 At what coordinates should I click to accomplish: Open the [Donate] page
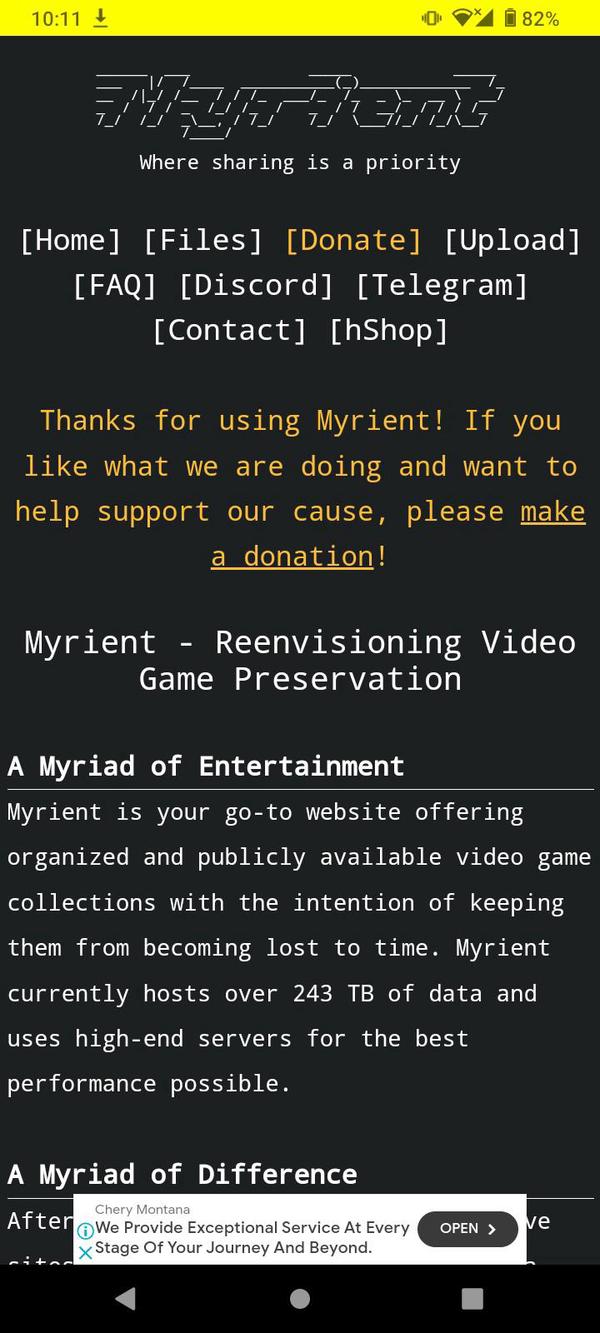pyautogui.click(x=354, y=240)
